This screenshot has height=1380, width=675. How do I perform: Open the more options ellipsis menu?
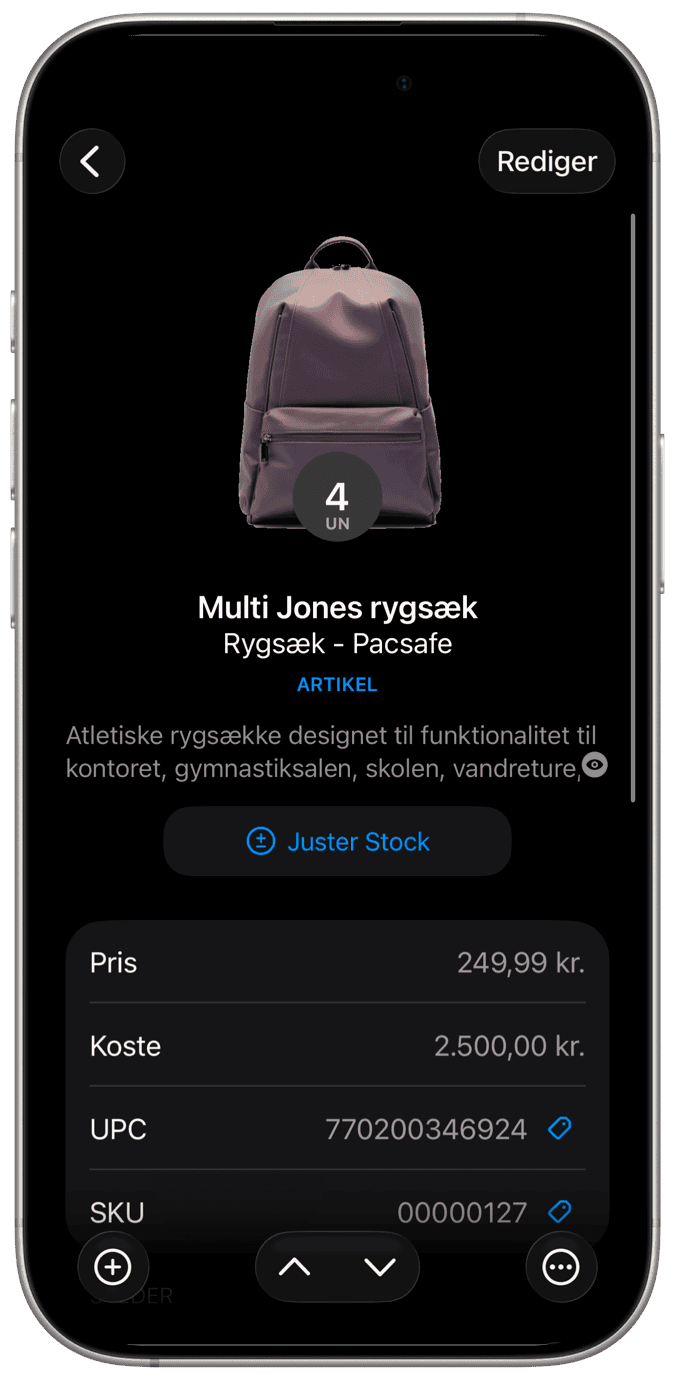(561, 1267)
